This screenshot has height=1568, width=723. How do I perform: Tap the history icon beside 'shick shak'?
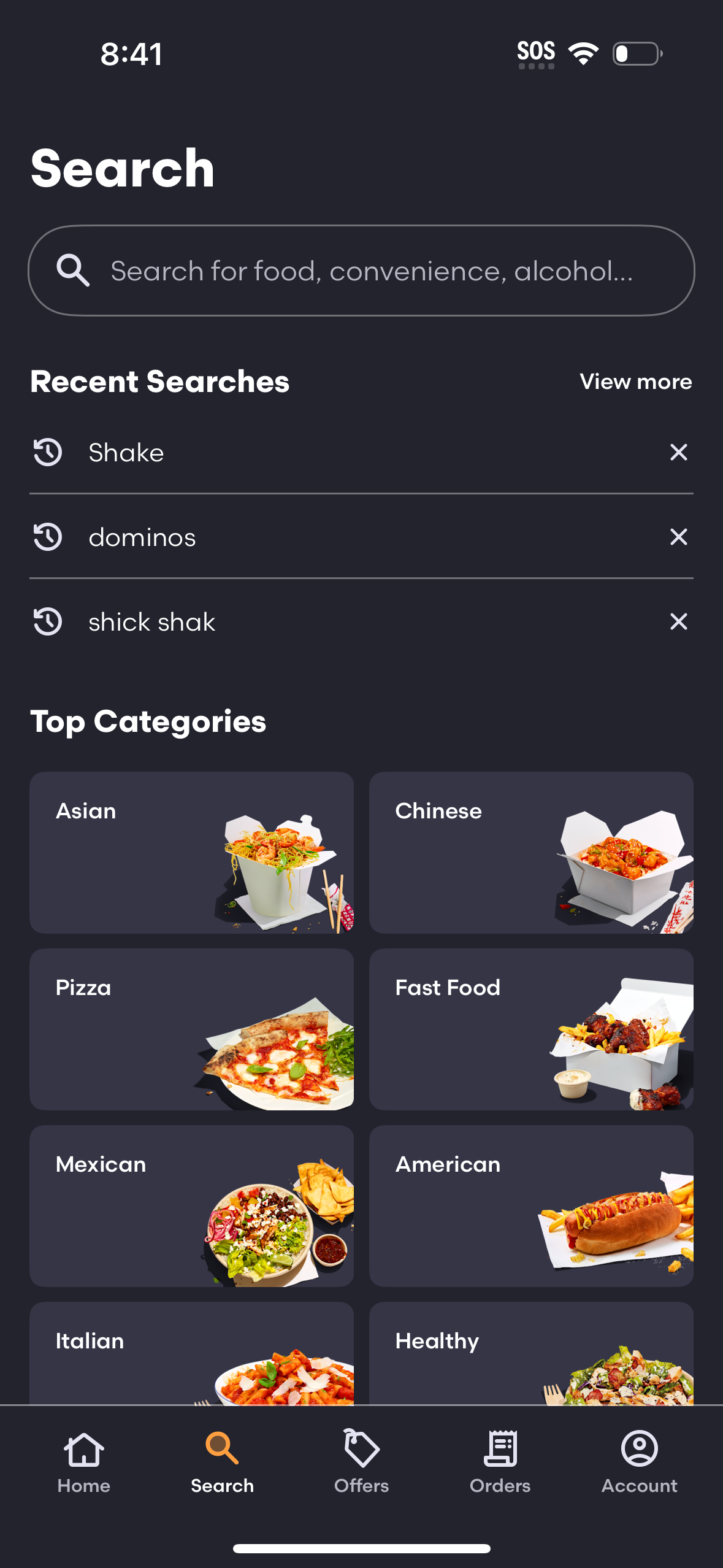48,622
